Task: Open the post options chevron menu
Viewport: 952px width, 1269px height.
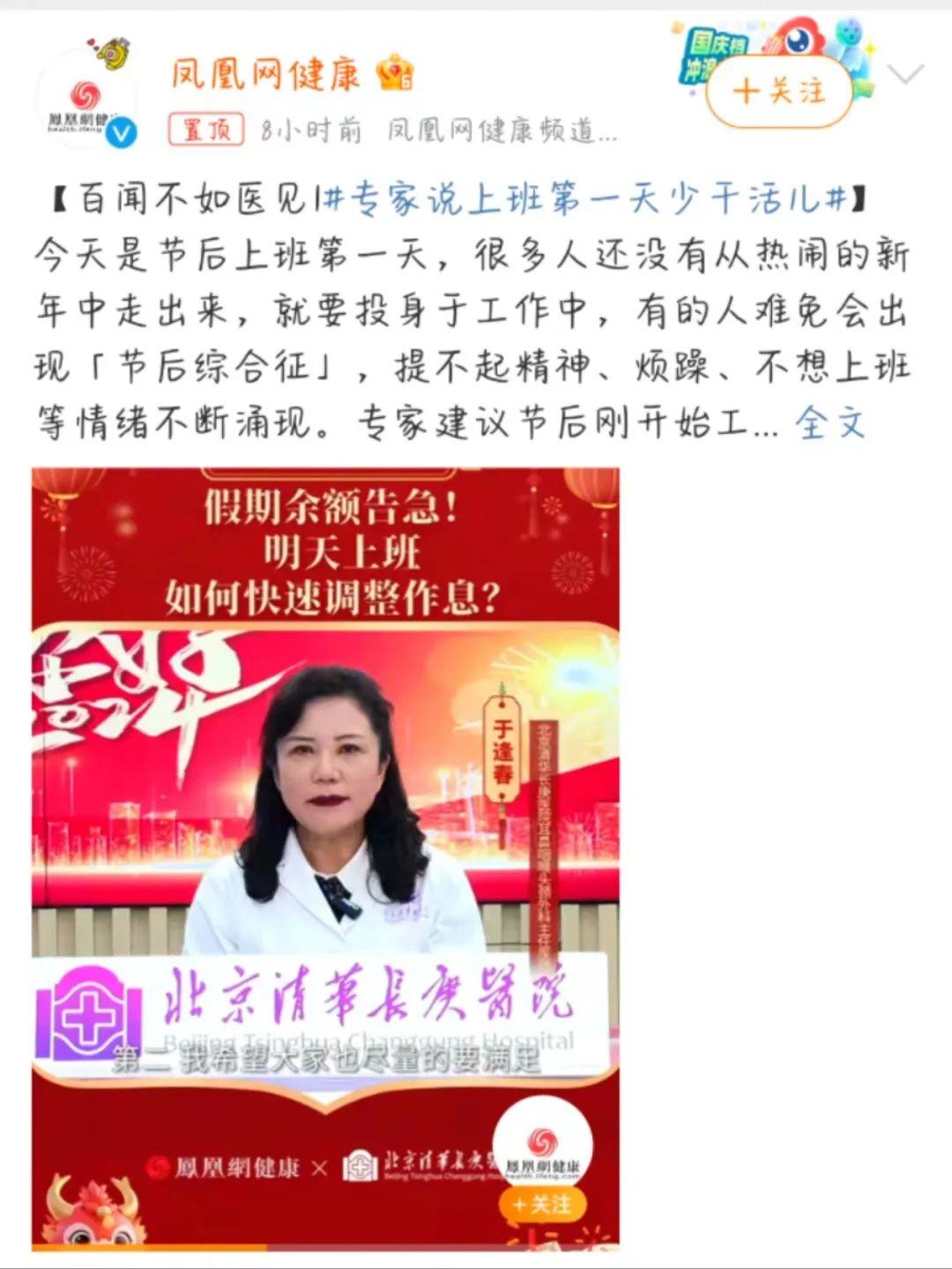Action: point(905,75)
